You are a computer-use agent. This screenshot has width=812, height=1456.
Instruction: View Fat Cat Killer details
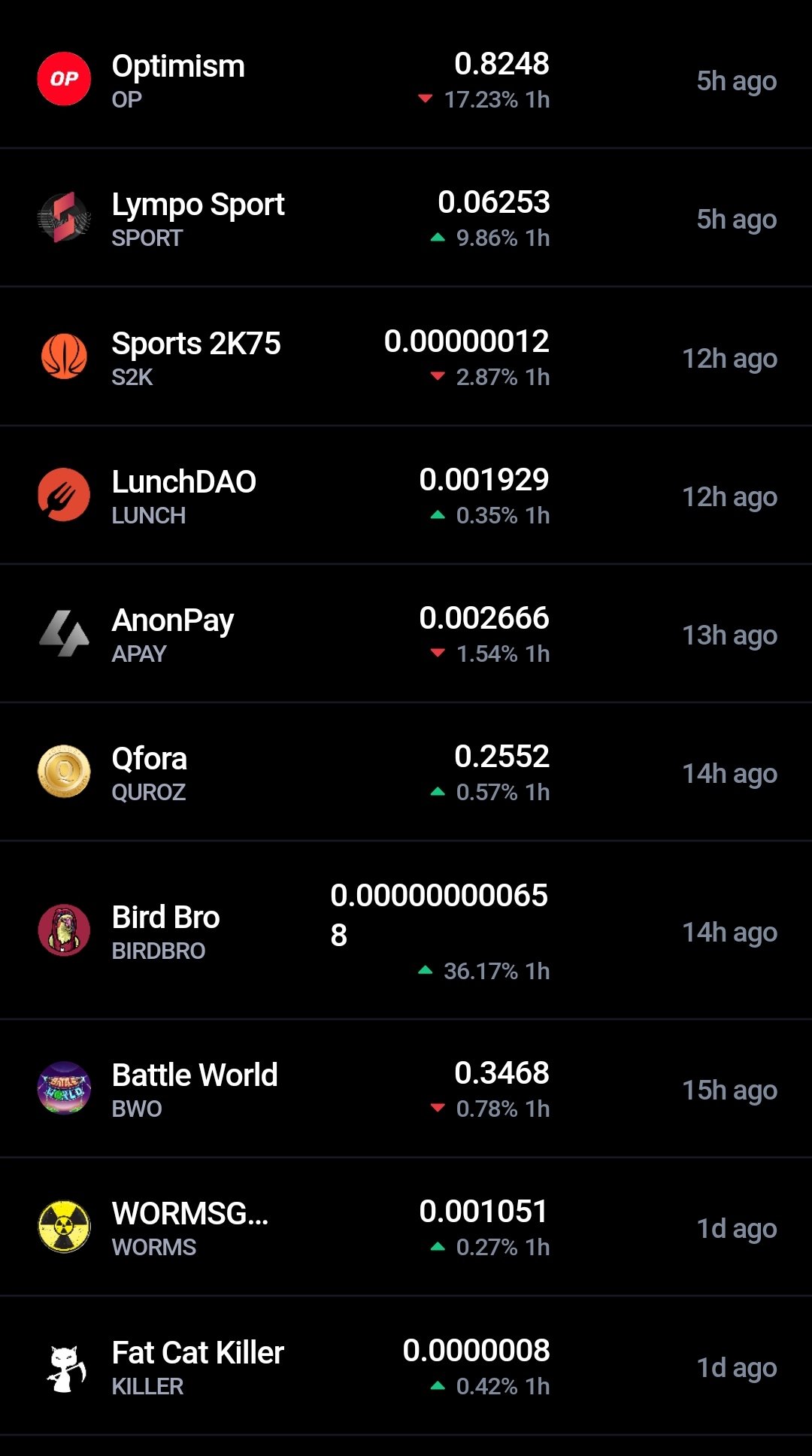click(x=406, y=1367)
